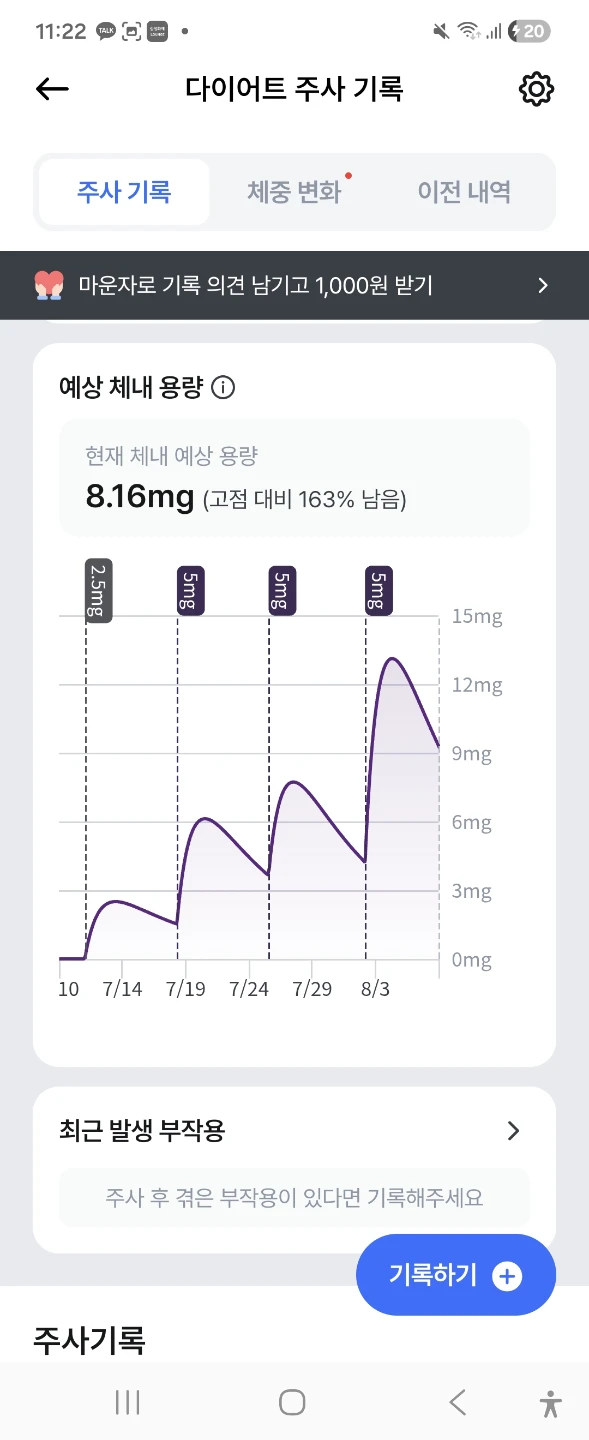
Task: Open the system recent apps view
Action: (127, 1402)
